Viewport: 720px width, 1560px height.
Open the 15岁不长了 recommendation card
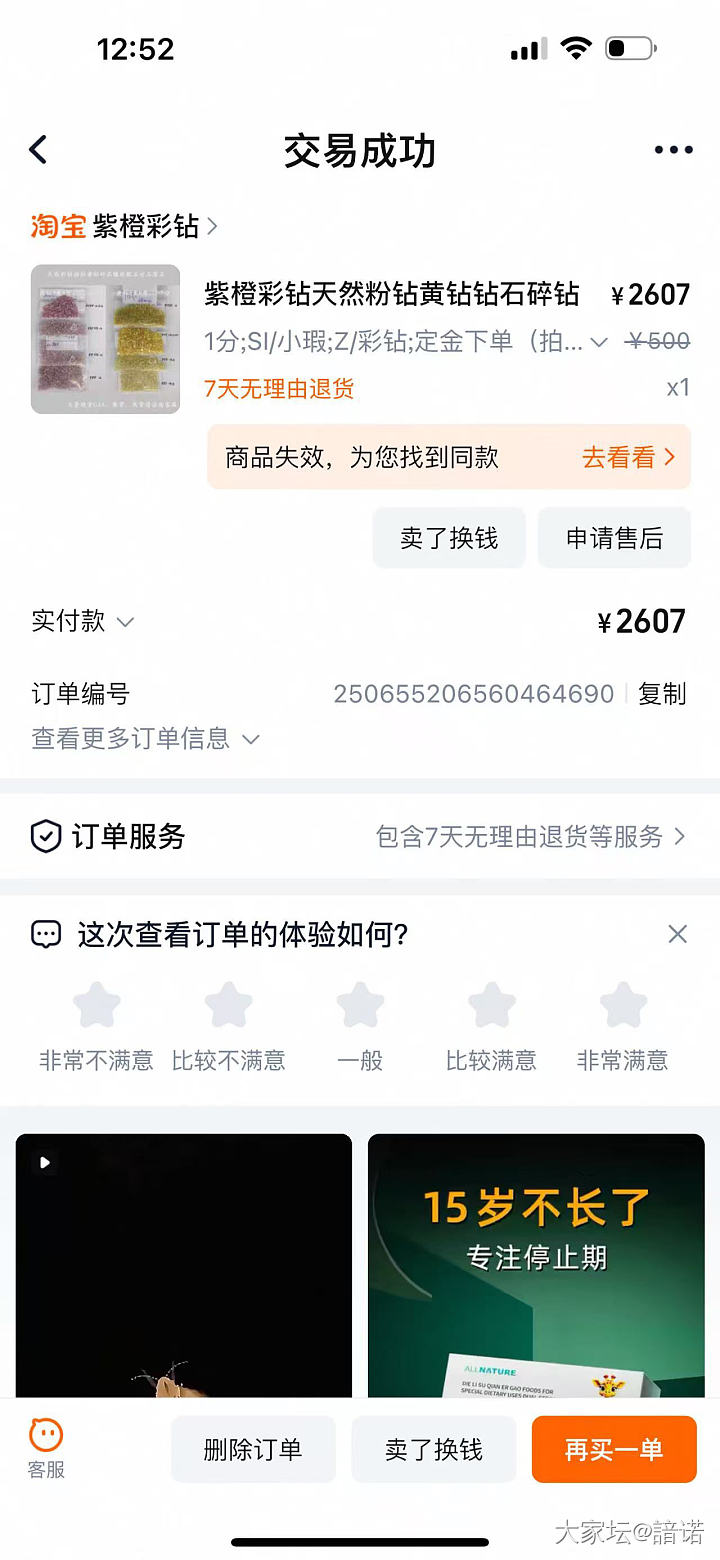(536, 1265)
